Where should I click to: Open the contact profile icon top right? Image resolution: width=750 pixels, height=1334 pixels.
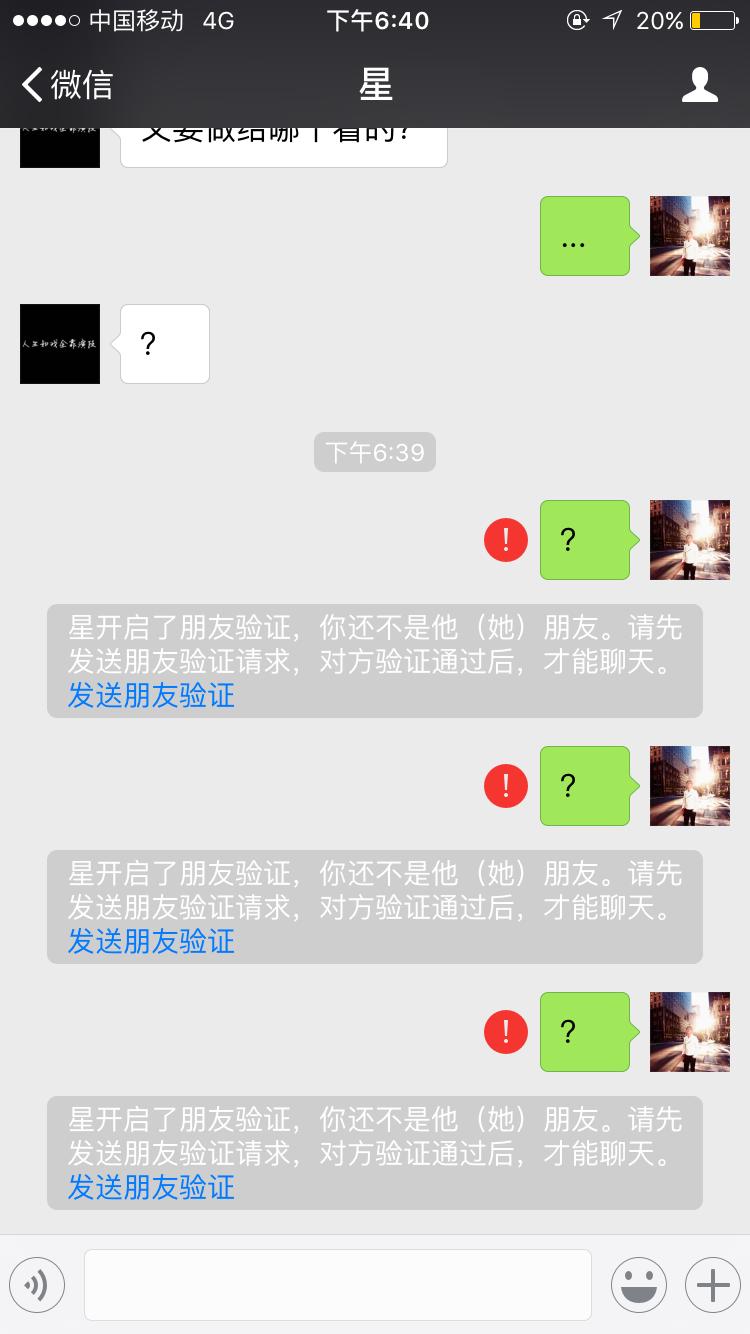(x=700, y=84)
